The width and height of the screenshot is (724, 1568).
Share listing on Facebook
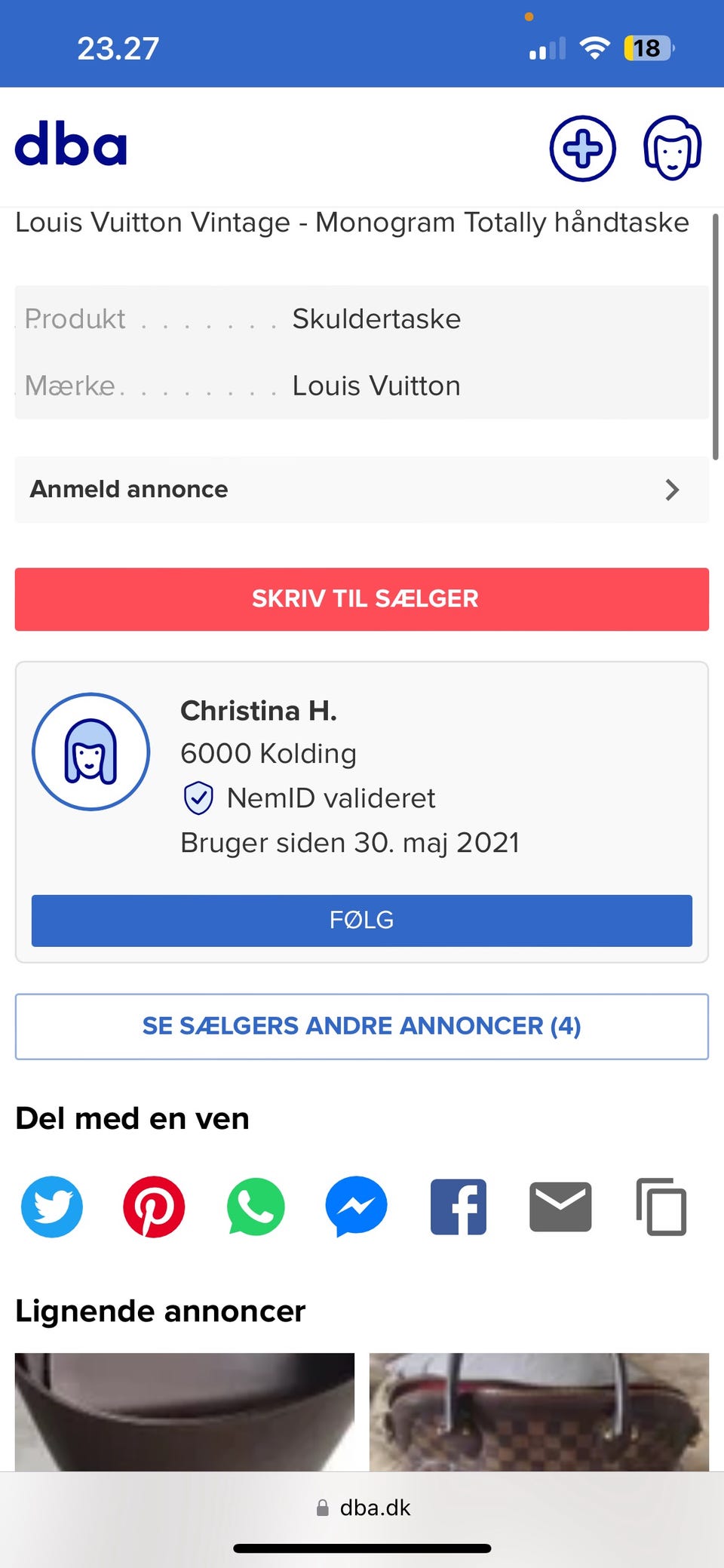click(x=458, y=1207)
